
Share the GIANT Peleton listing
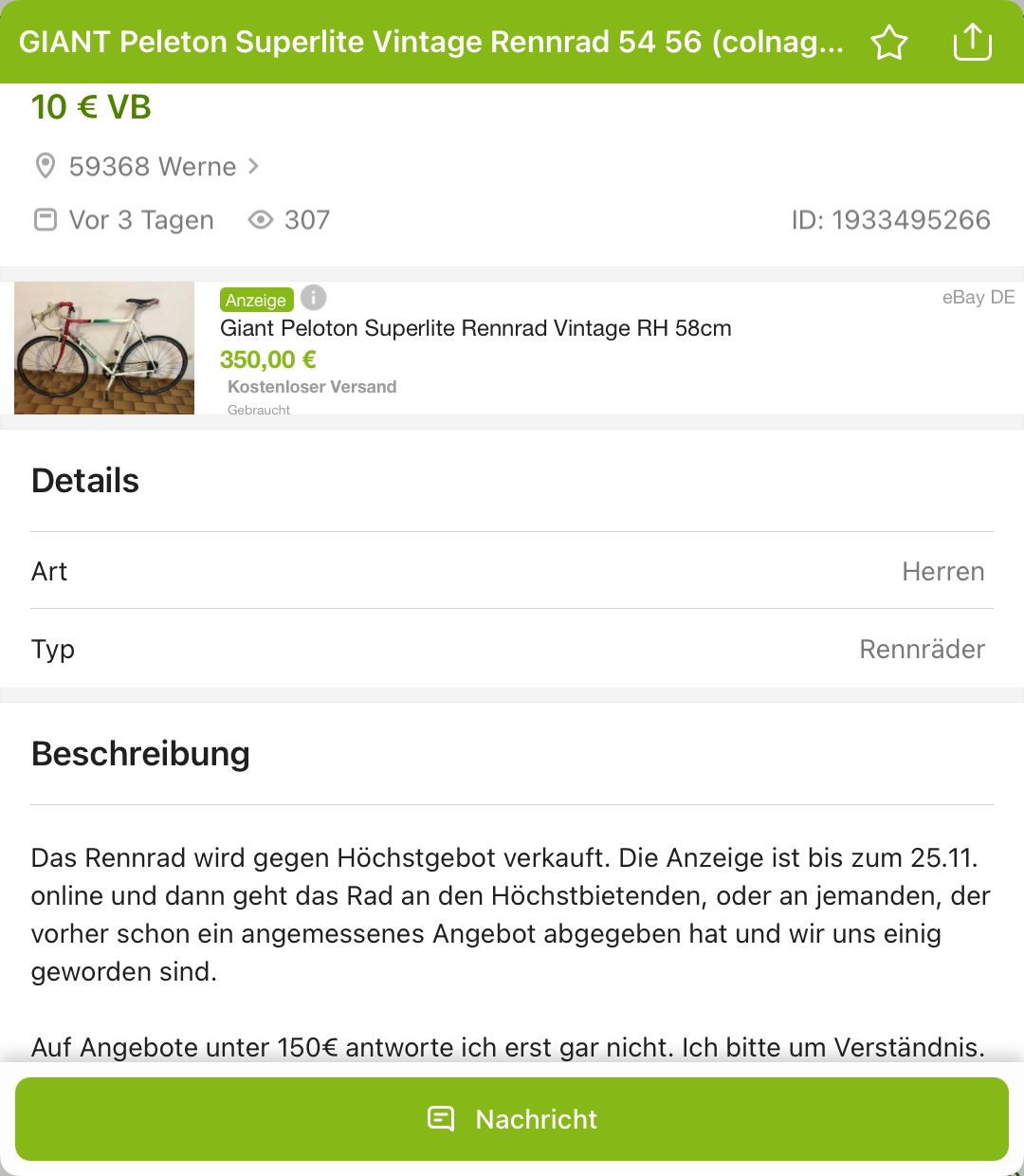tap(972, 43)
